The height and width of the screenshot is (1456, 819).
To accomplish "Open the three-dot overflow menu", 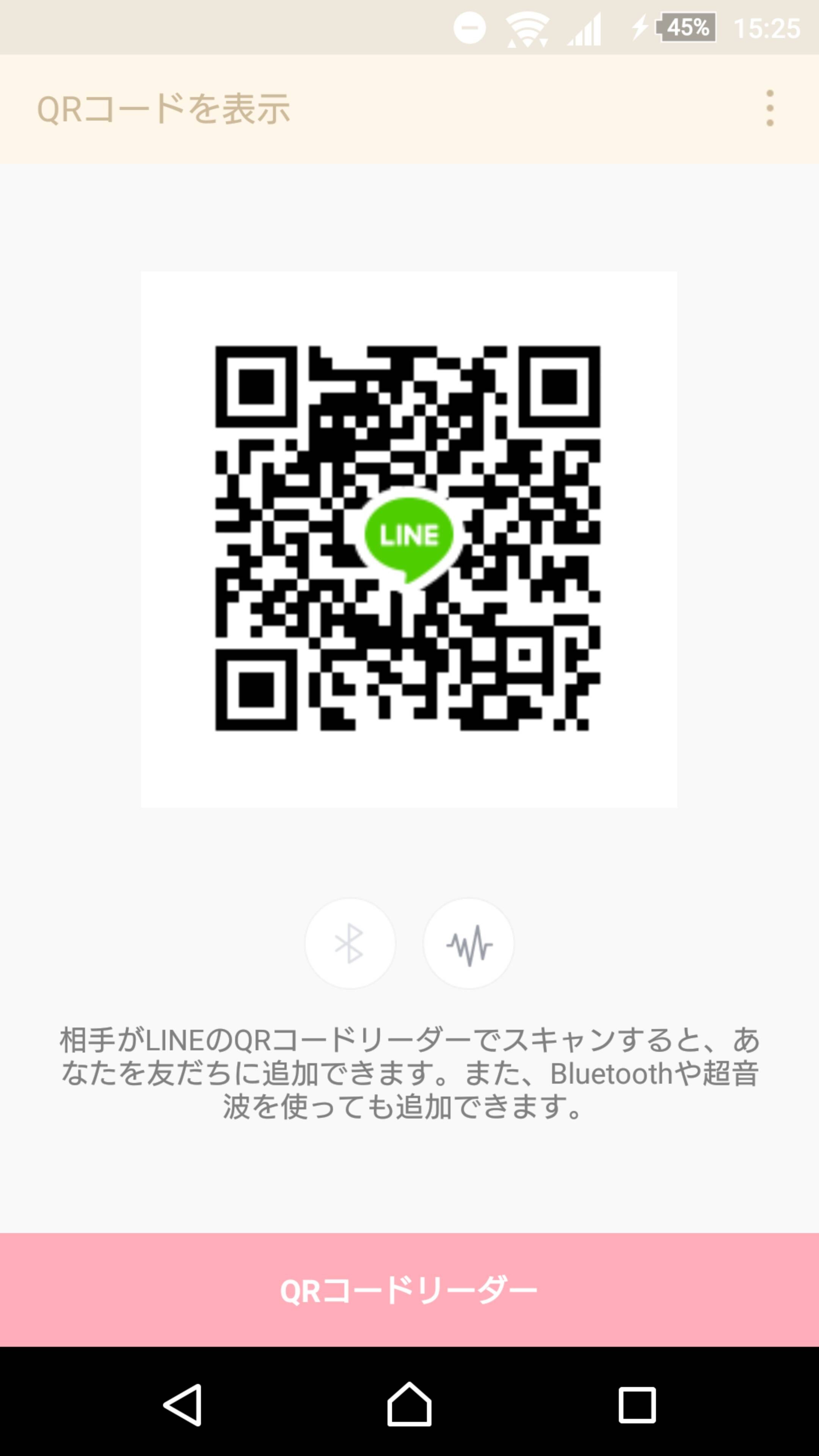I will [769, 108].
